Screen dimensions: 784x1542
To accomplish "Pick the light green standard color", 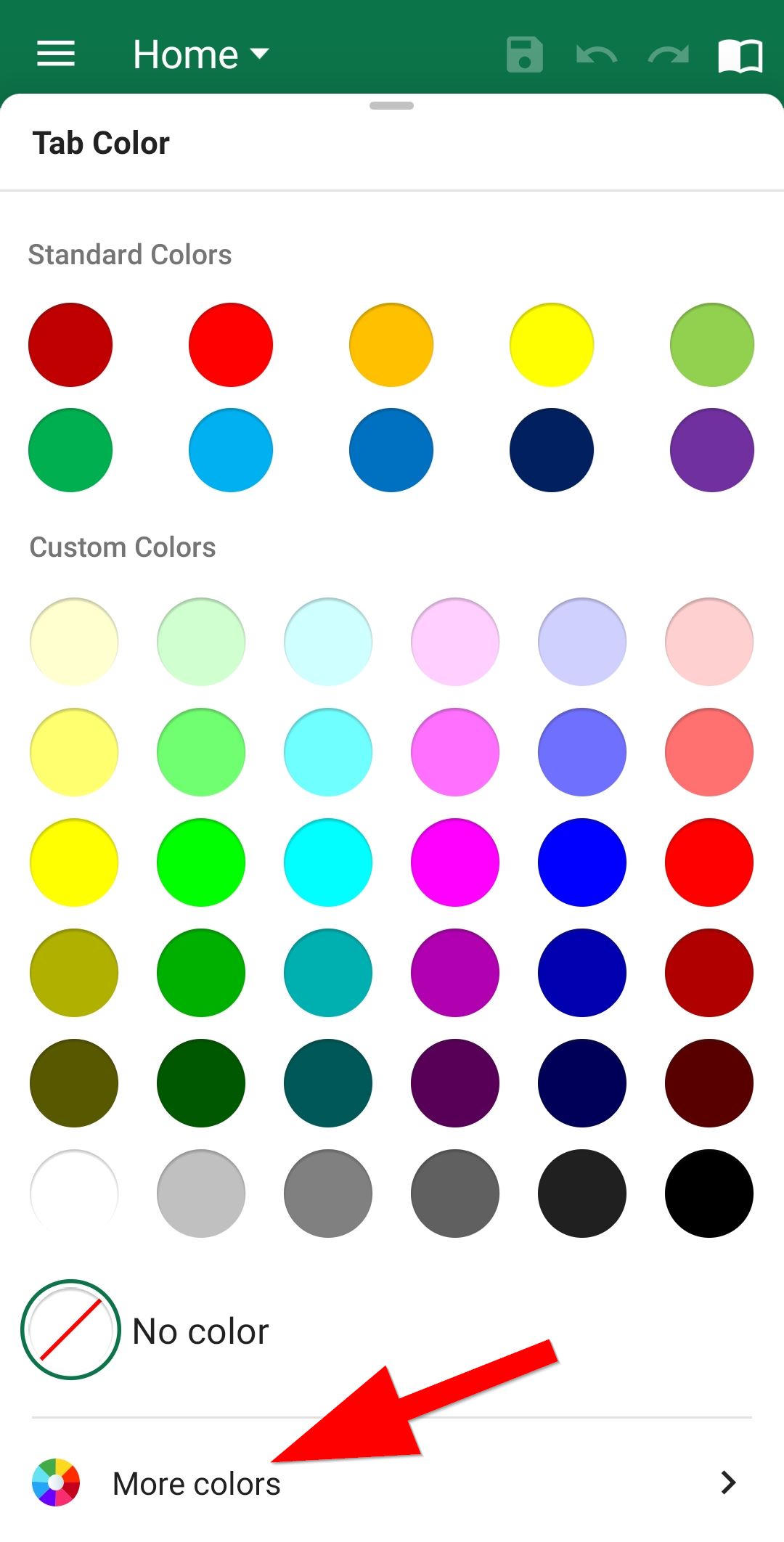I will (x=711, y=345).
